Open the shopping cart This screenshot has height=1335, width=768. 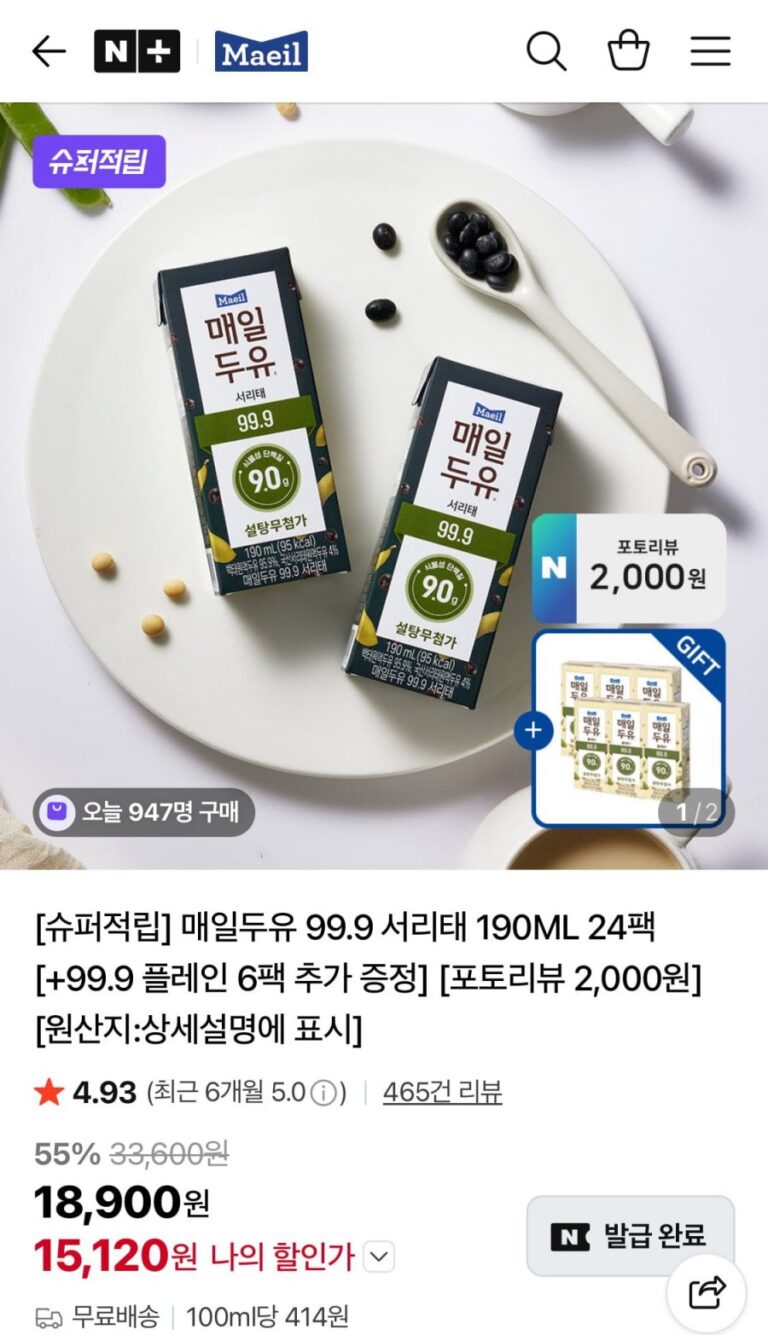pos(629,52)
